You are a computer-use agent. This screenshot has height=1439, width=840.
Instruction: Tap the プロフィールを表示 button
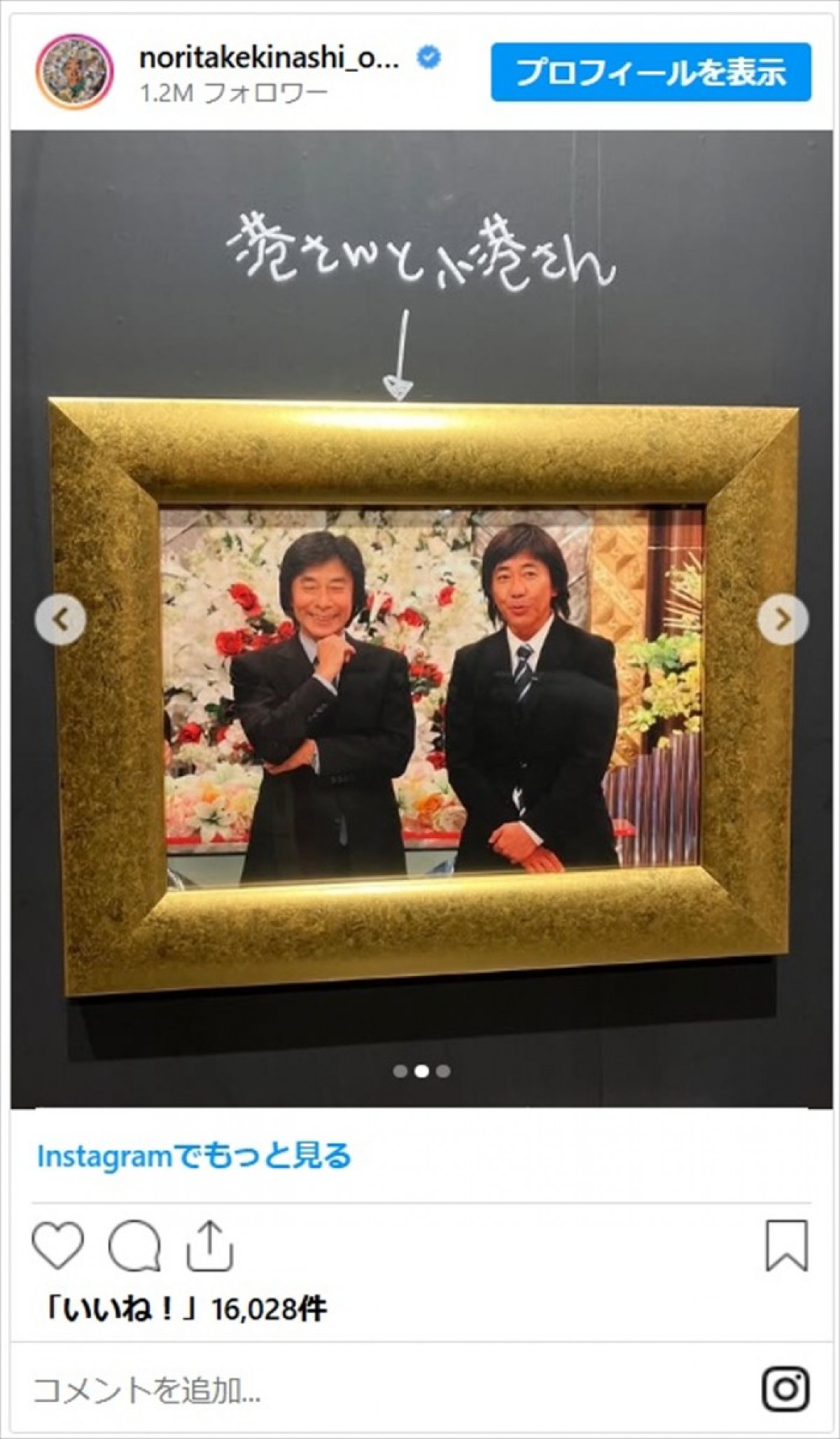(650, 72)
